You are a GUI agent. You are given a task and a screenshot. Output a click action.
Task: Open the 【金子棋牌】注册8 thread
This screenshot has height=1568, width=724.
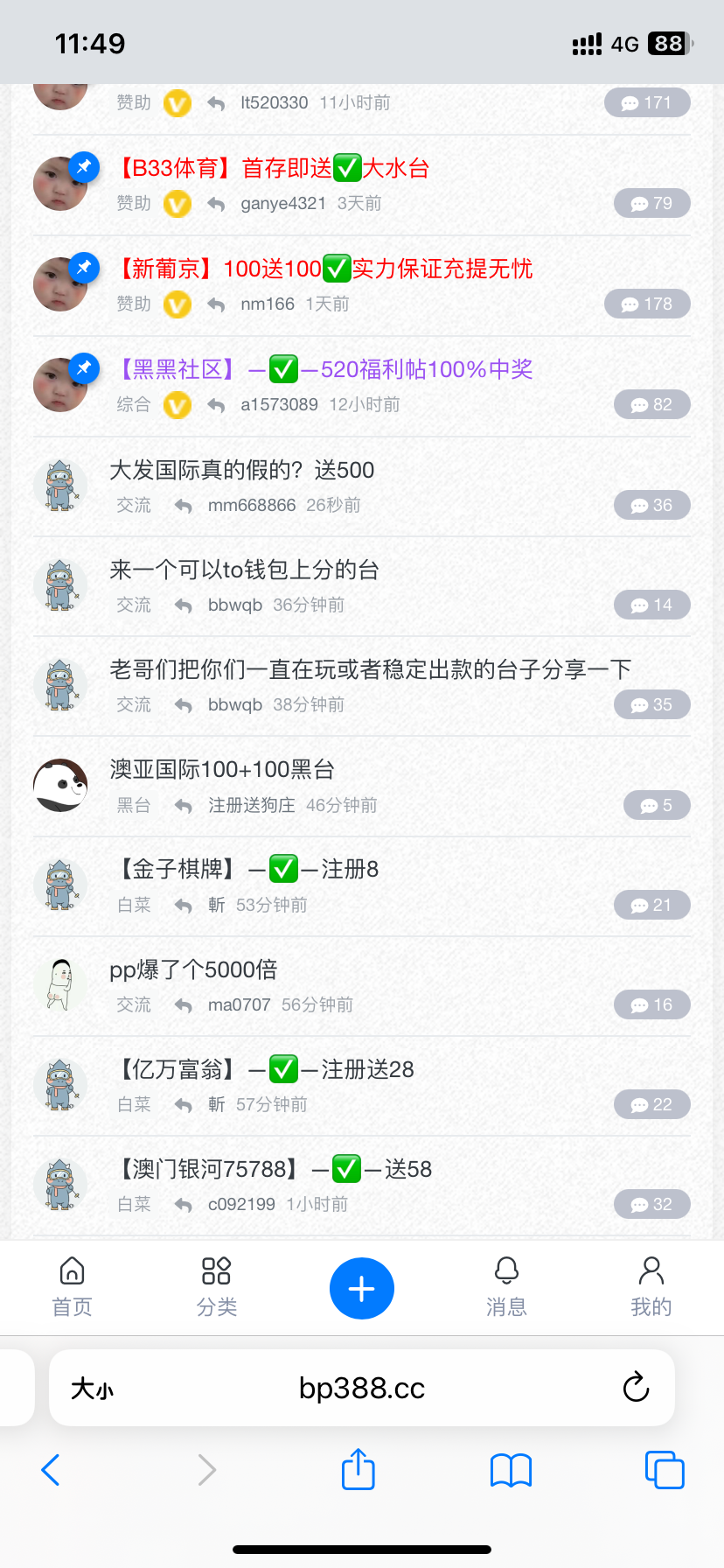click(x=248, y=869)
